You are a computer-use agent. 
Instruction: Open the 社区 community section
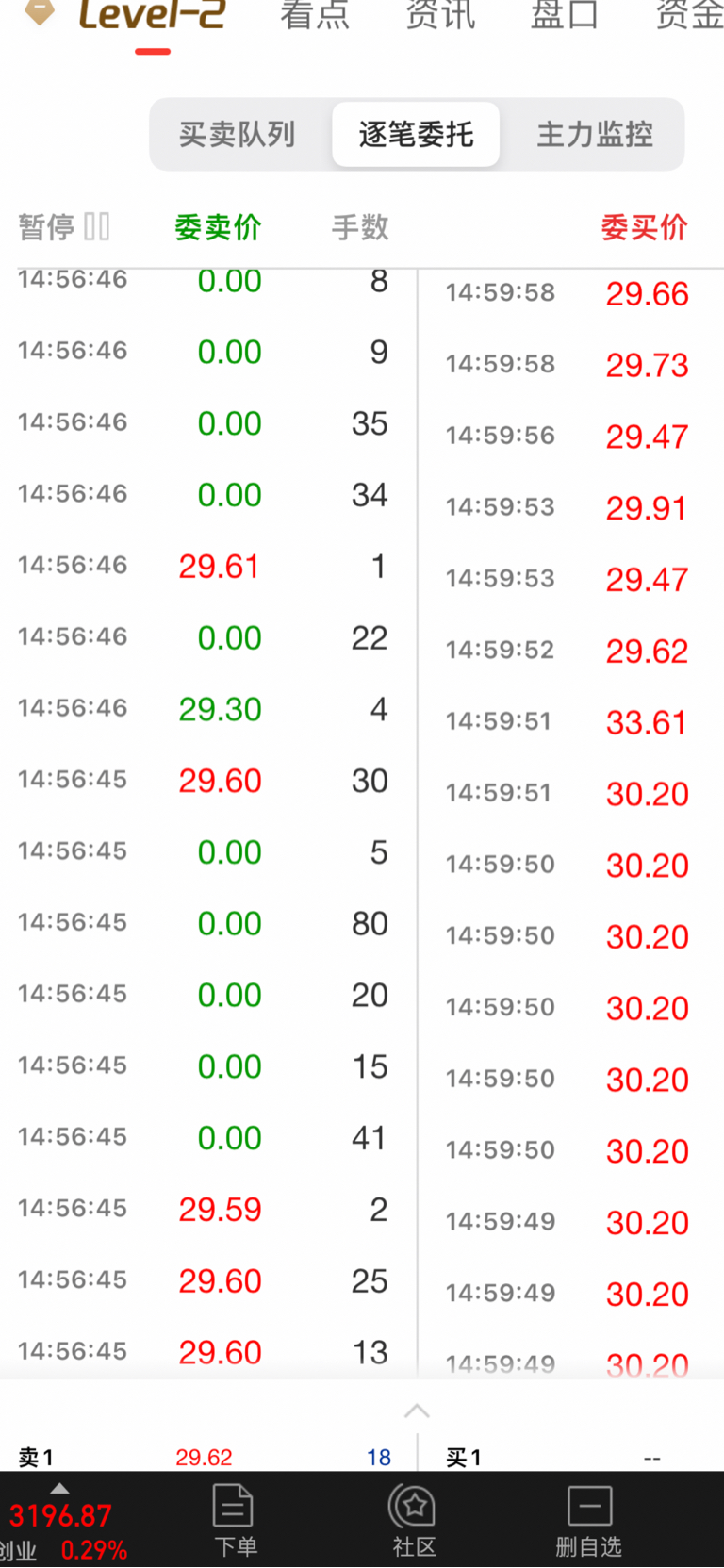(x=414, y=1519)
